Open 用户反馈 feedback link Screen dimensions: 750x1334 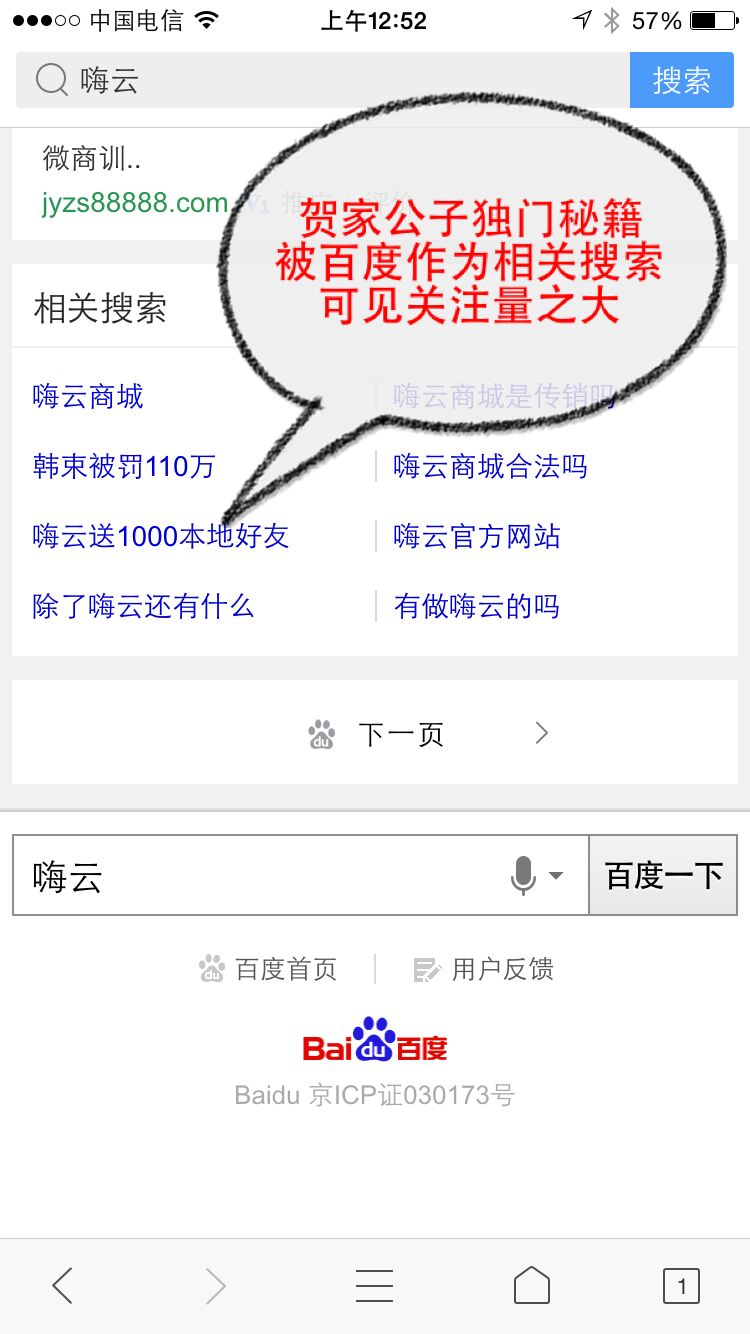coord(484,969)
